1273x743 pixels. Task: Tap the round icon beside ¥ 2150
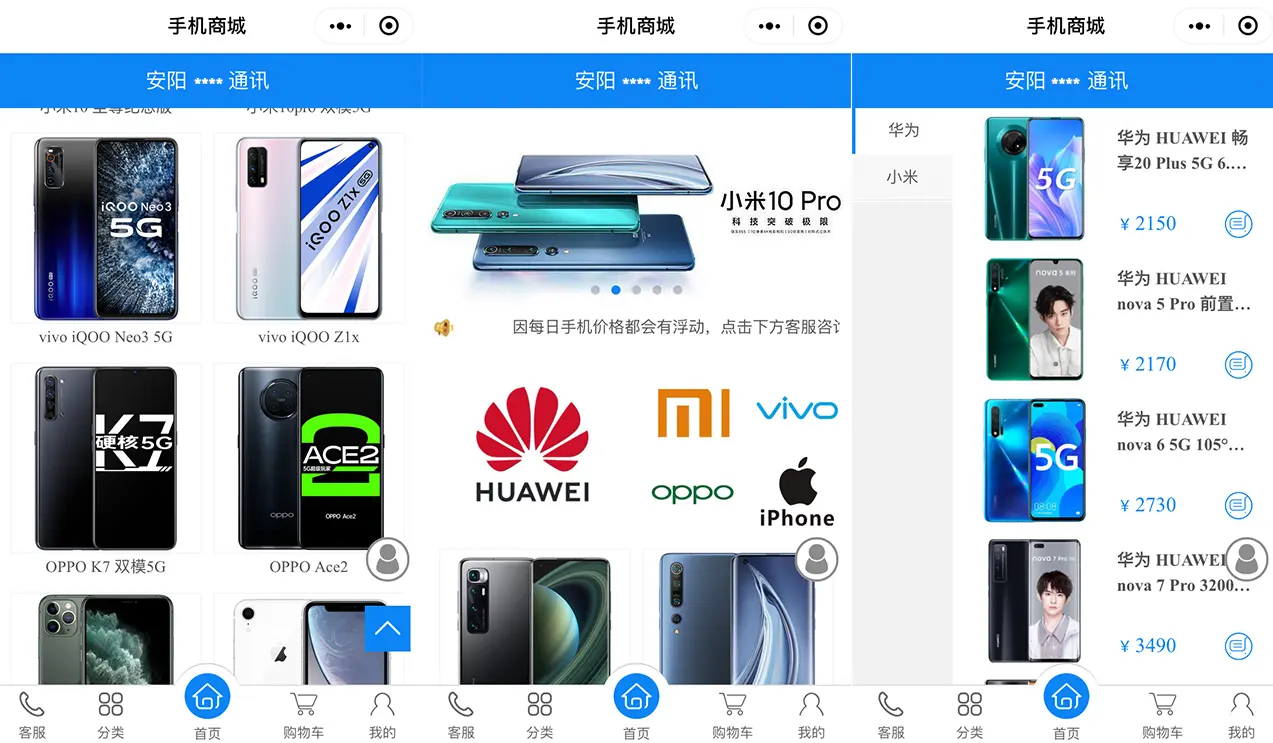click(x=1238, y=223)
